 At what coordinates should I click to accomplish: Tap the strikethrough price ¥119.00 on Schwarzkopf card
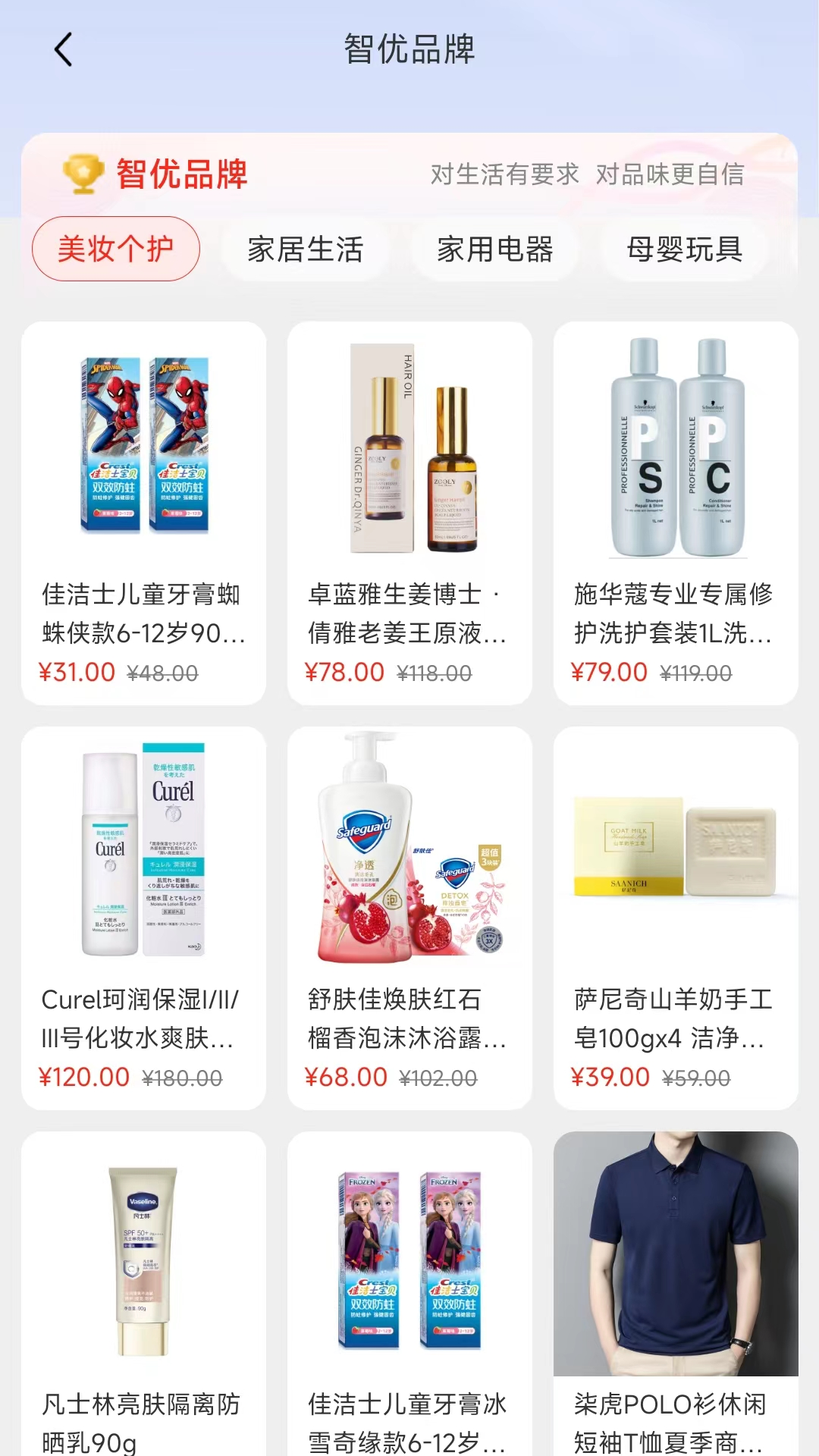tap(695, 672)
